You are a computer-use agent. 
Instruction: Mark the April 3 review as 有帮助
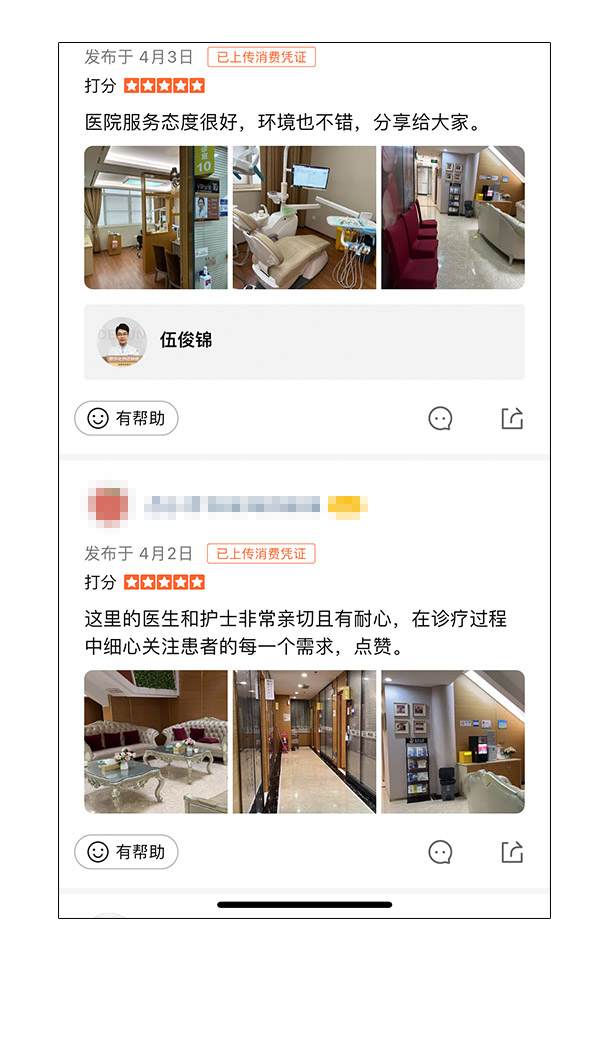(x=126, y=419)
